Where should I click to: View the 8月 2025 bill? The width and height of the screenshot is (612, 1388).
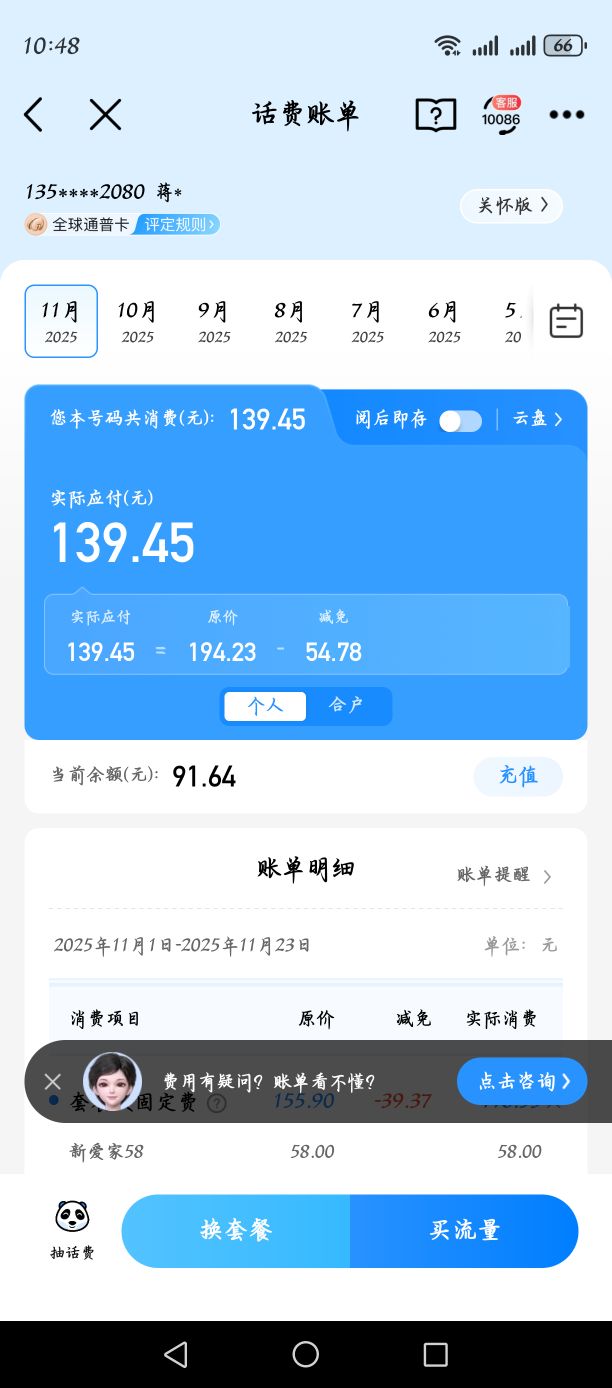coord(291,321)
